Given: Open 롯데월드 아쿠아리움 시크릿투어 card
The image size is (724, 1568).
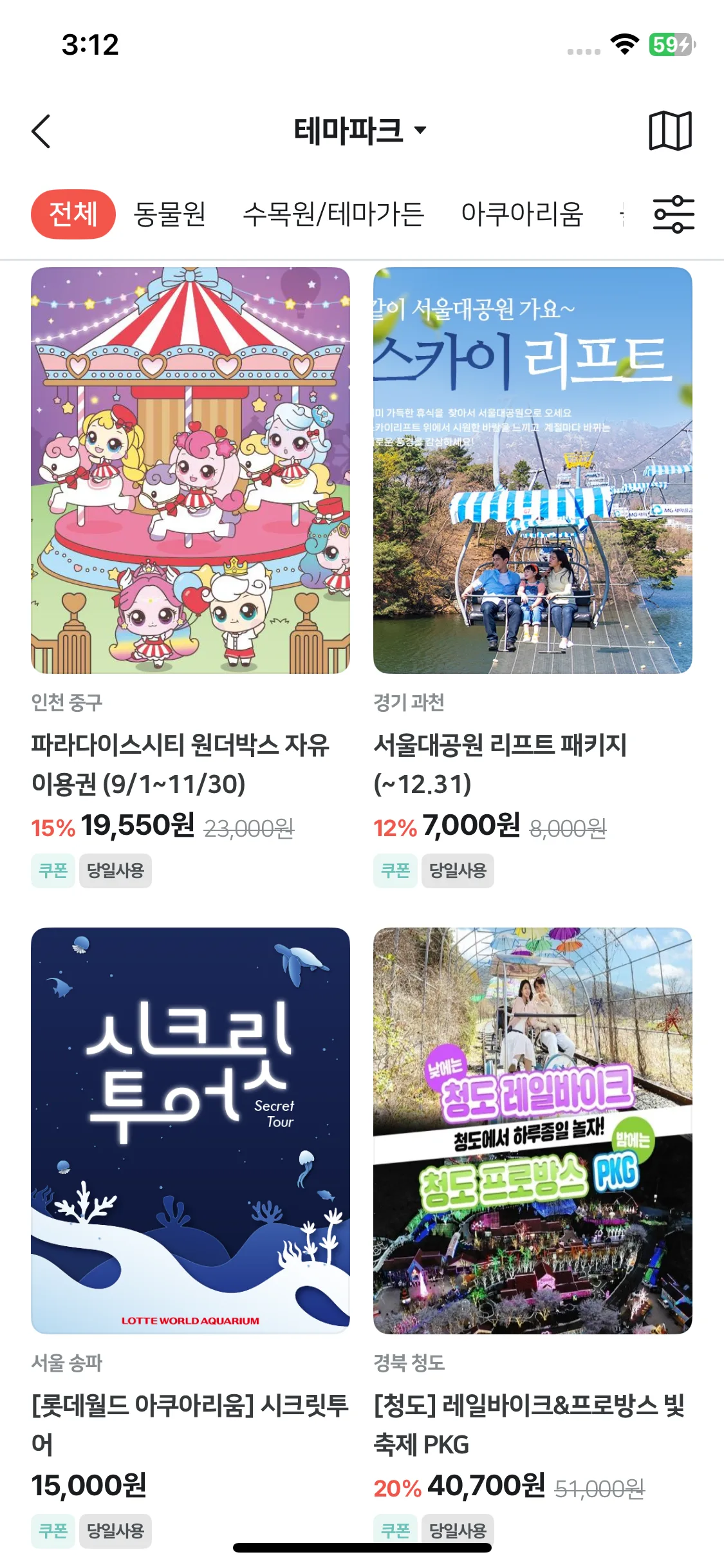Looking at the screenshot, I should coord(190,1130).
